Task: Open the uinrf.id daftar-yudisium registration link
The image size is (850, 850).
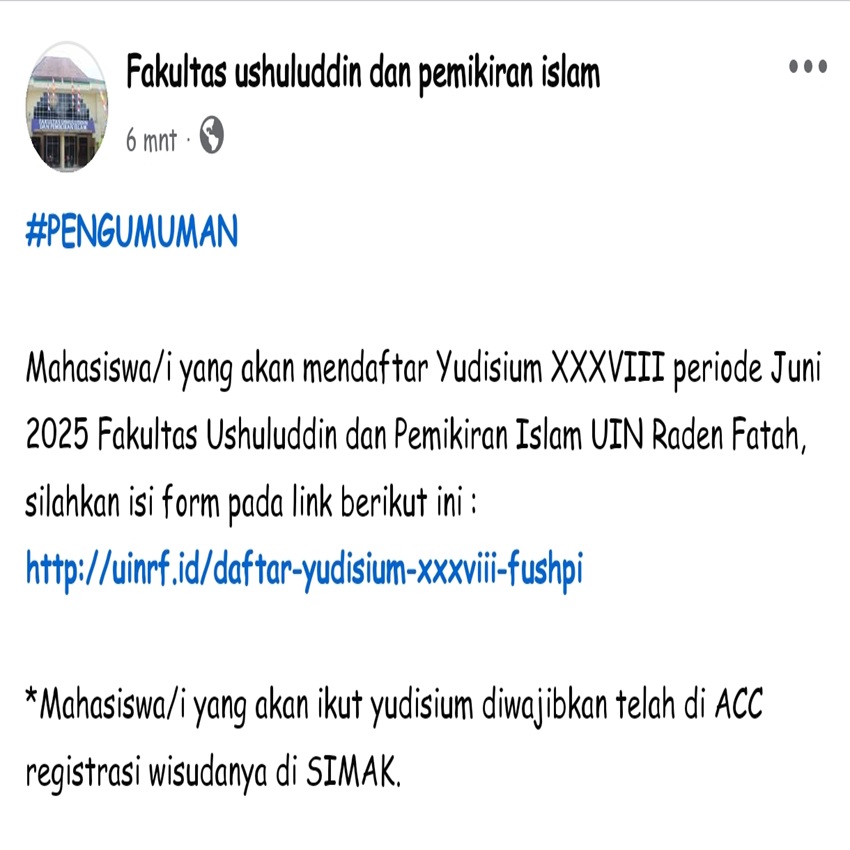Action: (303, 571)
